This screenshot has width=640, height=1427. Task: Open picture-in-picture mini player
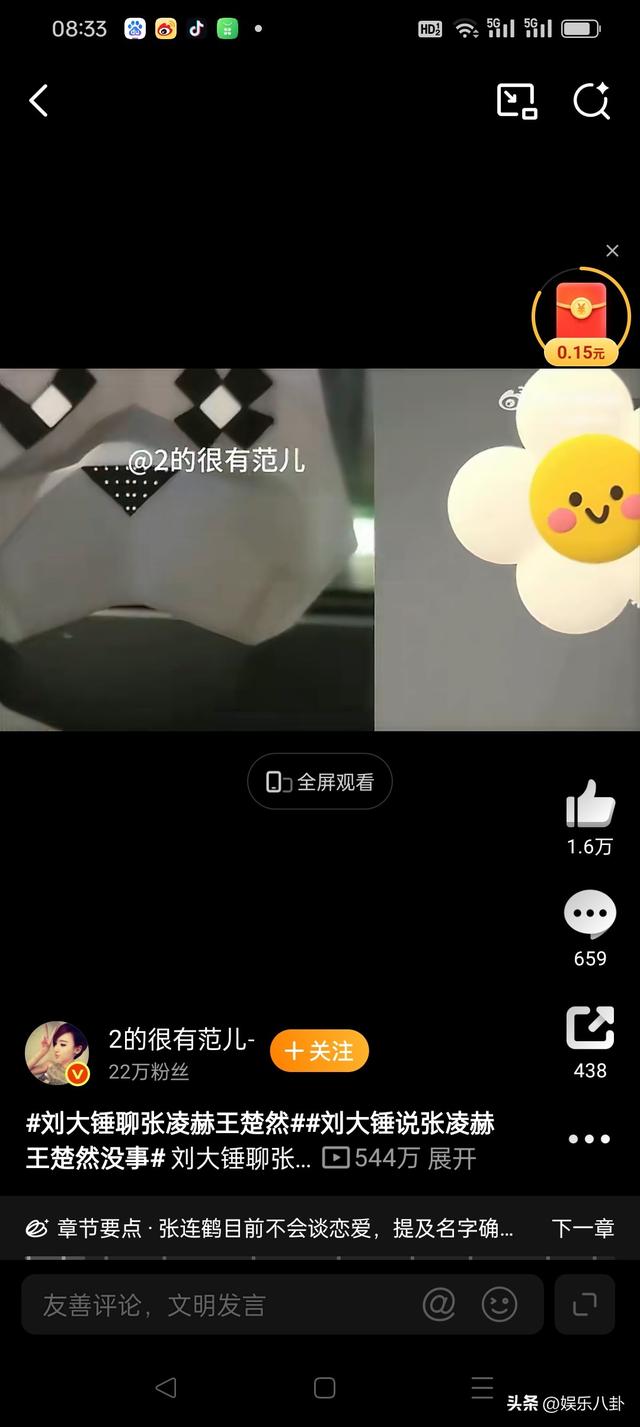(x=516, y=101)
